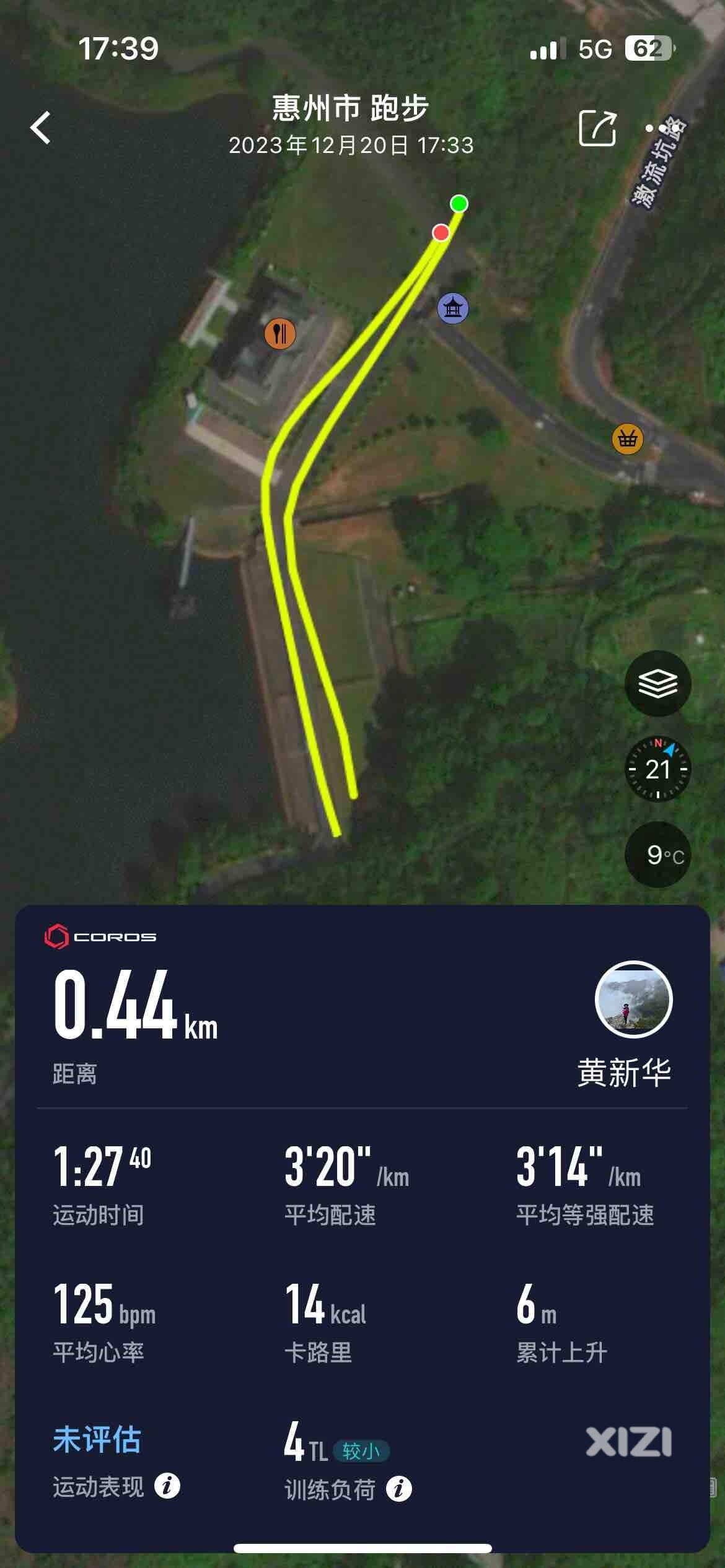Viewport: 725px width, 1568px height.
Task: Tap the compass orientation button
Action: (x=657, y=769)
